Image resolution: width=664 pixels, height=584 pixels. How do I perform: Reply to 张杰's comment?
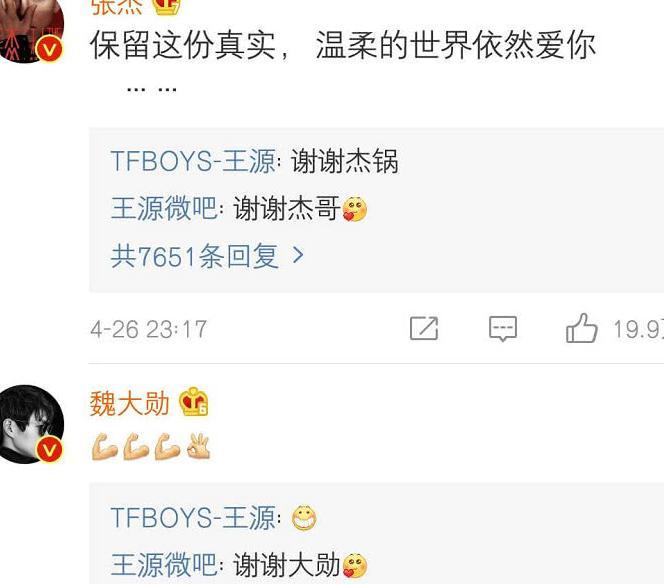(502, 328)
